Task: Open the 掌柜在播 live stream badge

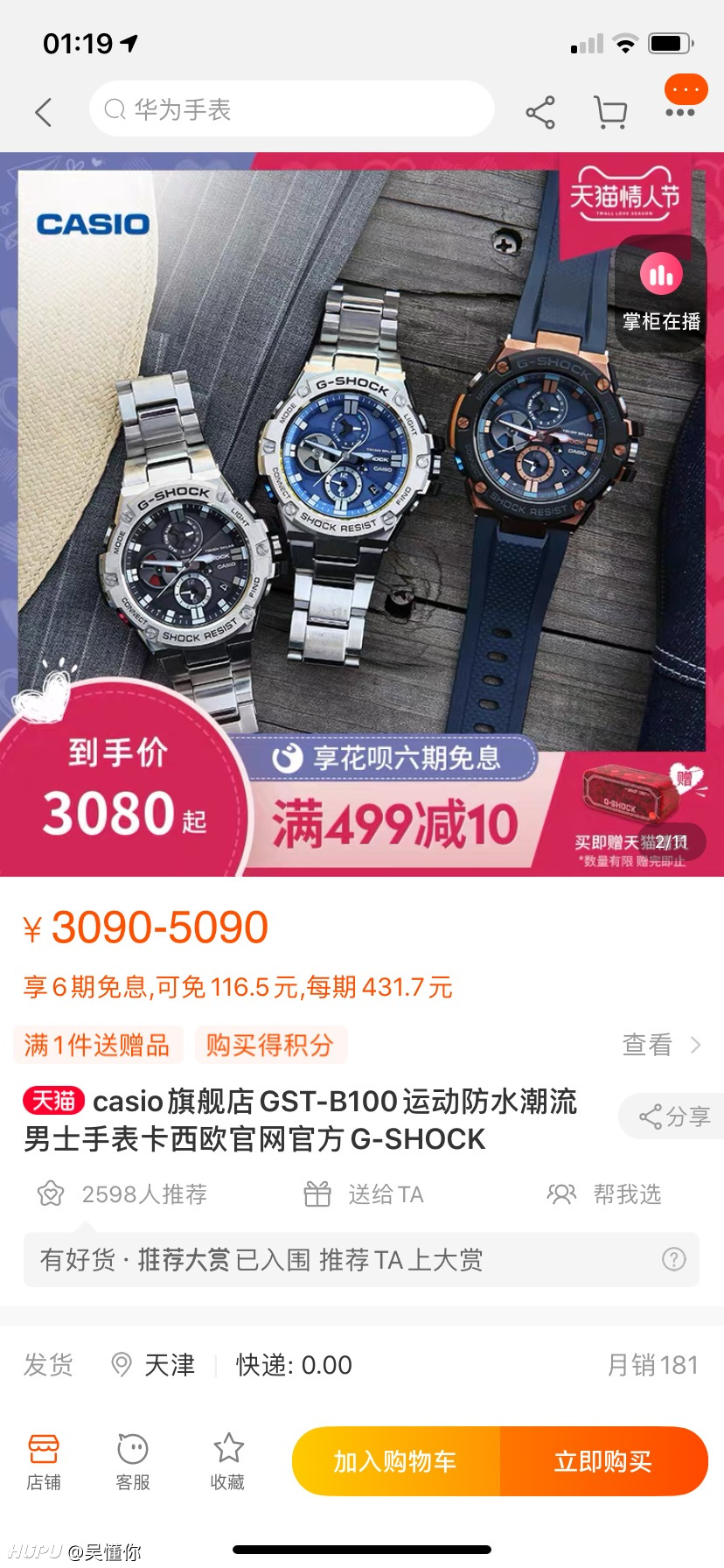Action: click(661, 295)
